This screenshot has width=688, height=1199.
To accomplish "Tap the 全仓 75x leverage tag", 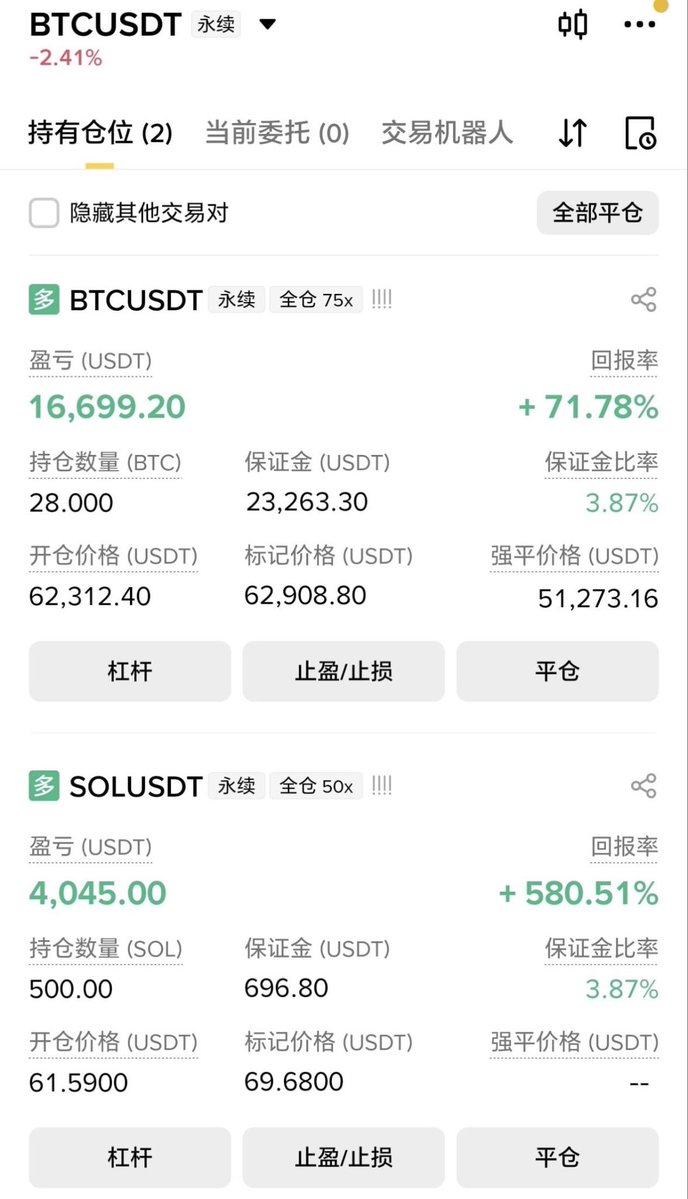I will (316, 300).
